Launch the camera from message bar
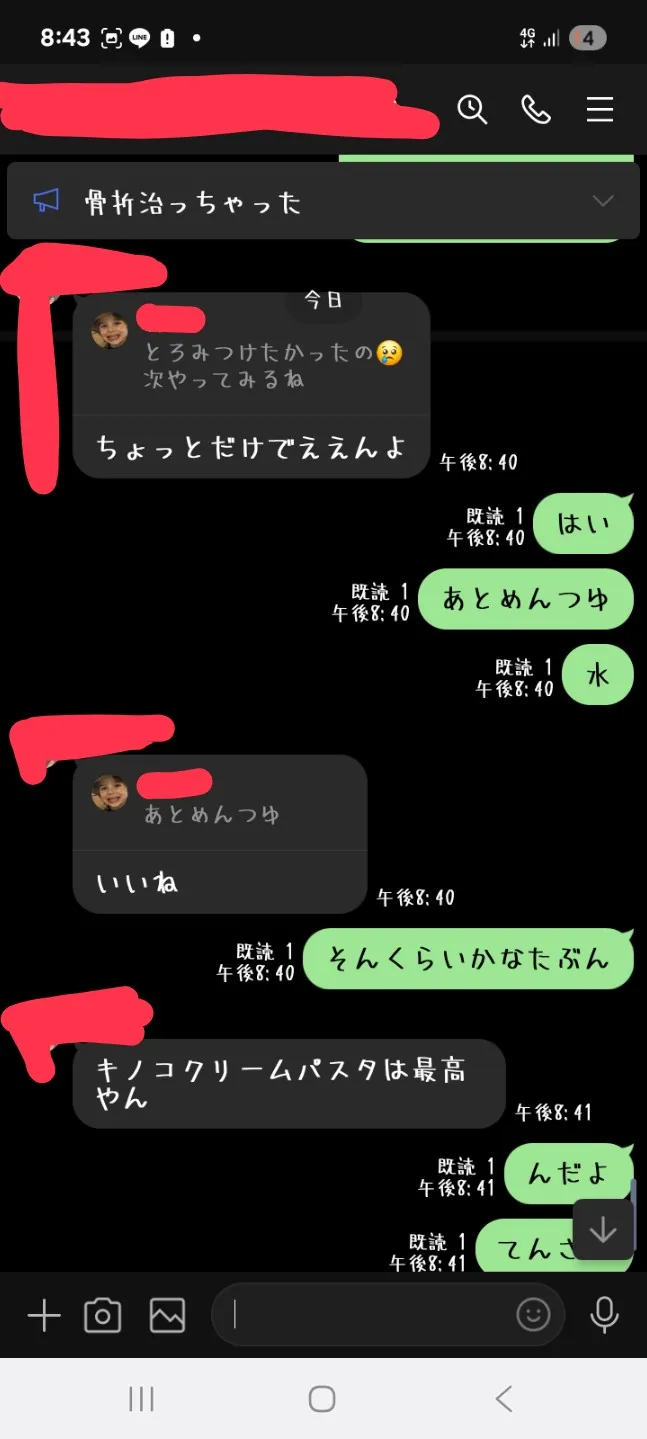Image resolution: width=647 pixels, height=1439 pixels. click(103, 1315)
